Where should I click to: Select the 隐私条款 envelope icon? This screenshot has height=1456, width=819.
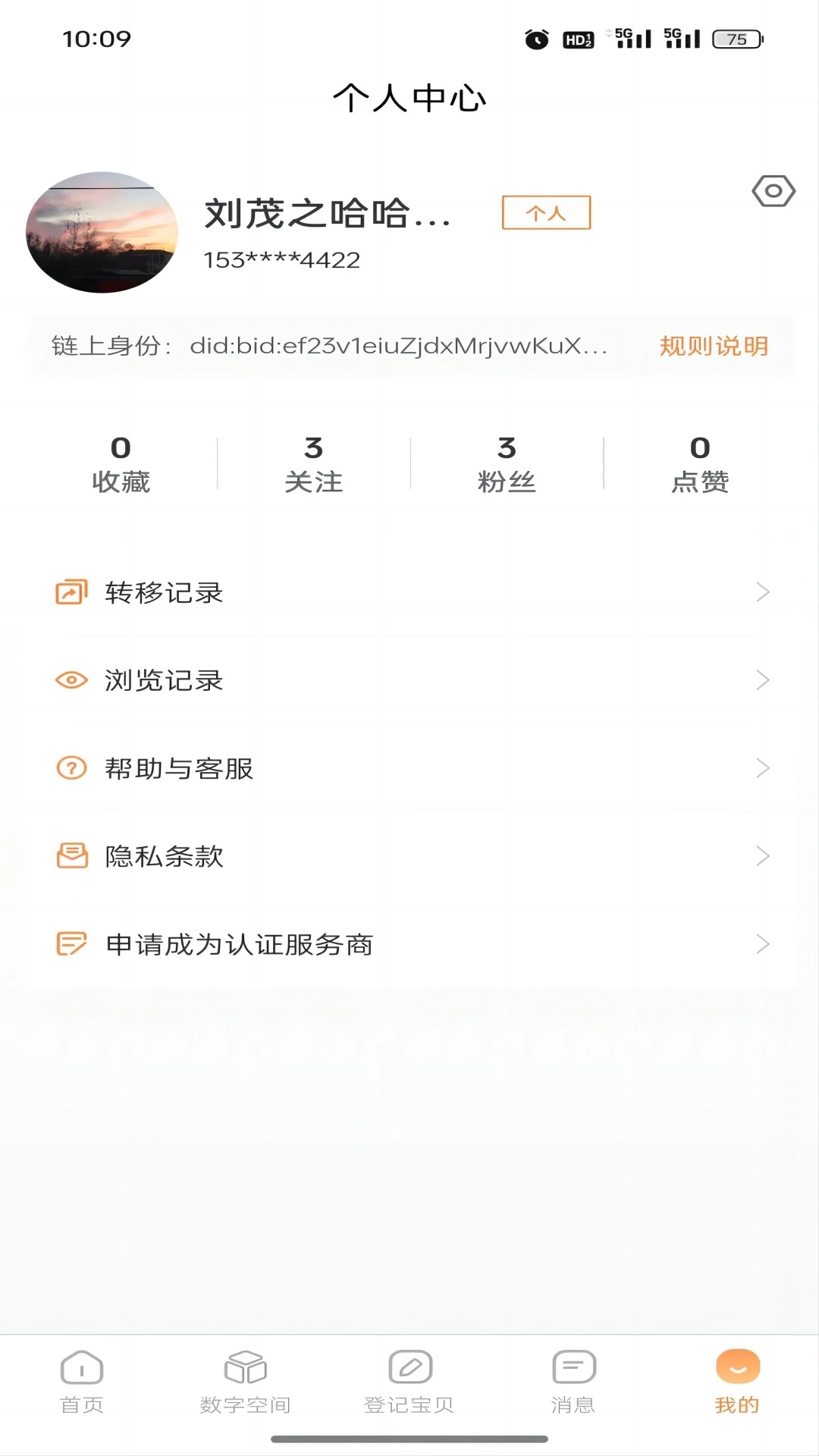click(x=70, y=856)
